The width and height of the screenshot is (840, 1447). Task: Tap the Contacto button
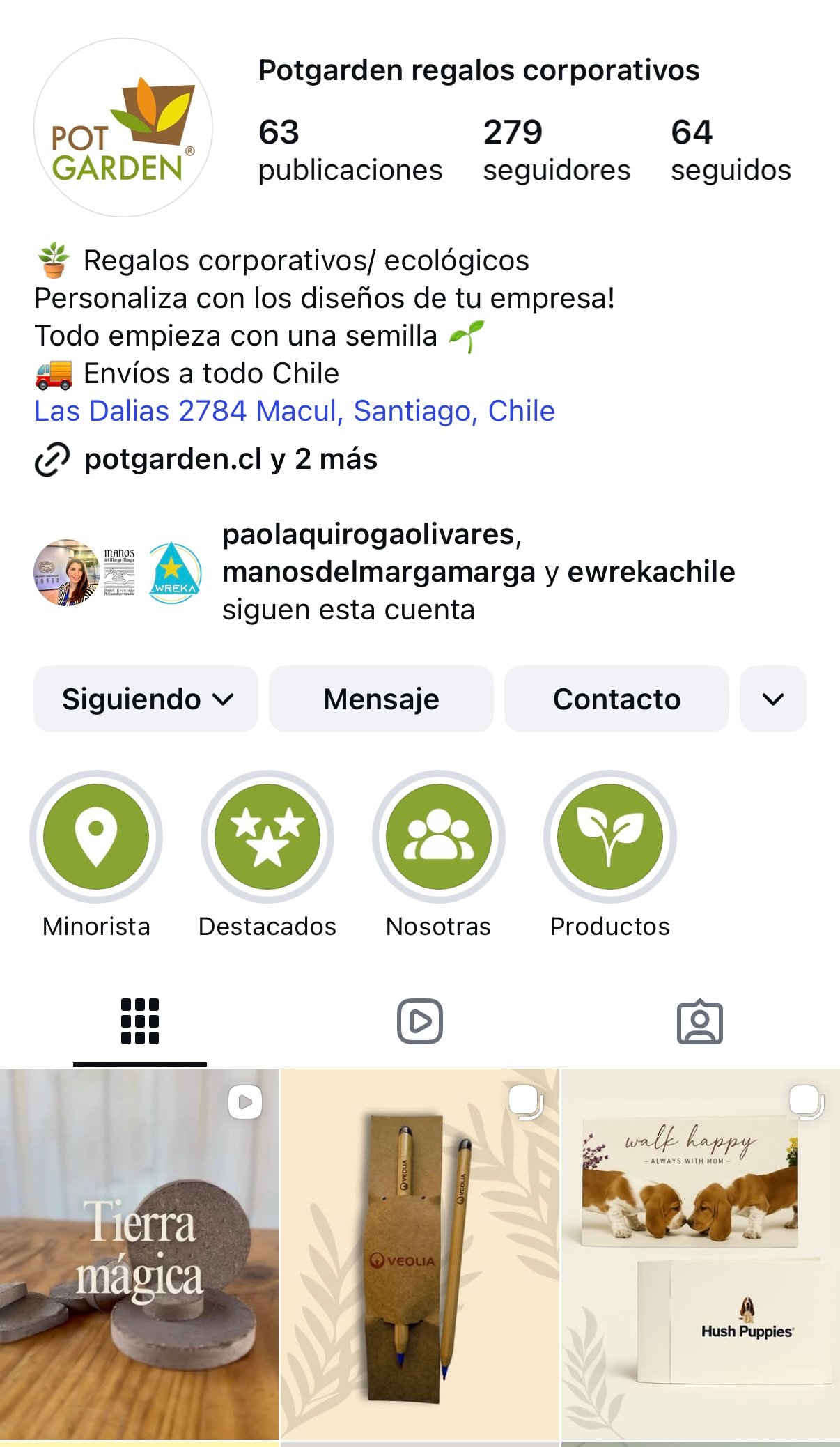[616, 699]
